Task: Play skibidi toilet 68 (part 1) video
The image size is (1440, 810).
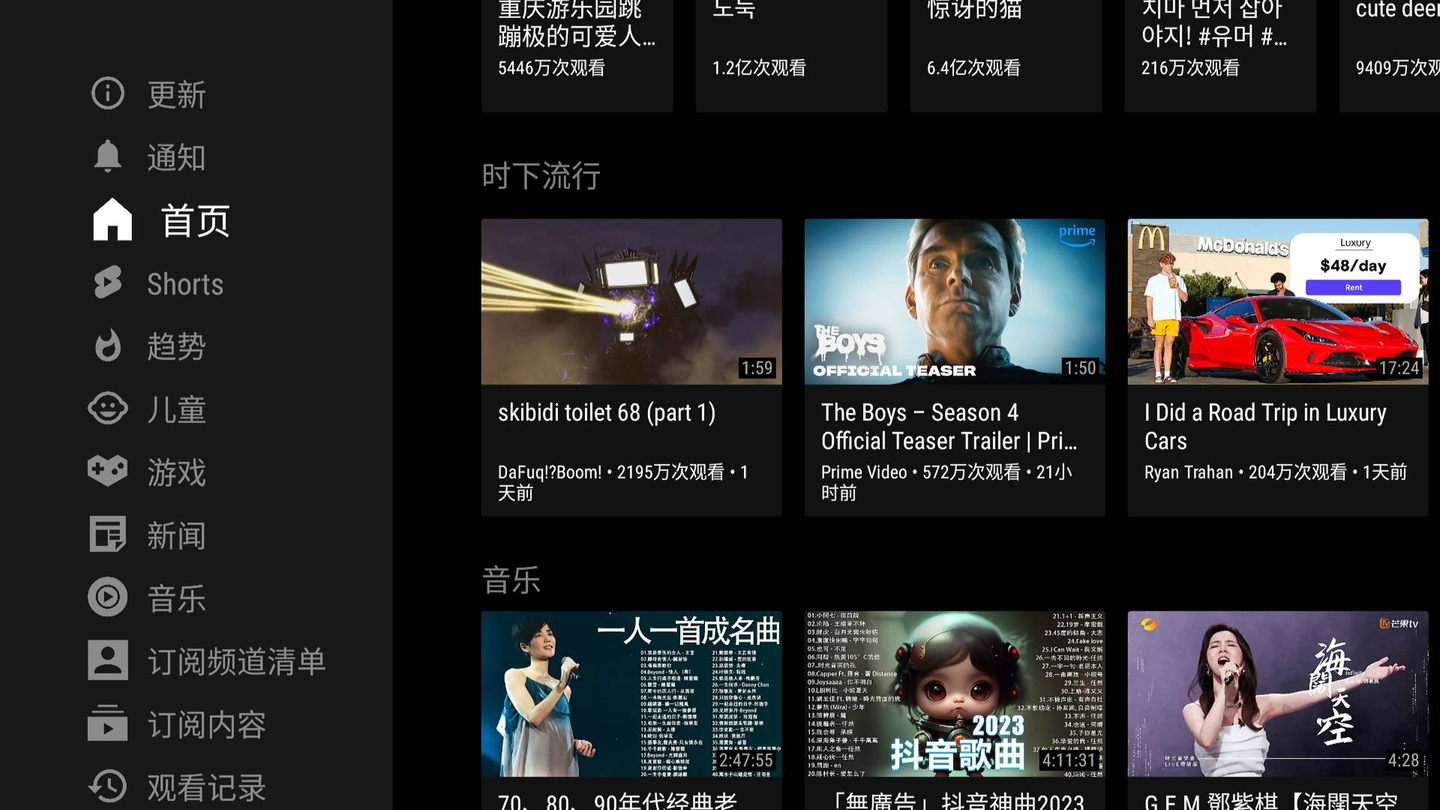Action: coord(631,302)
